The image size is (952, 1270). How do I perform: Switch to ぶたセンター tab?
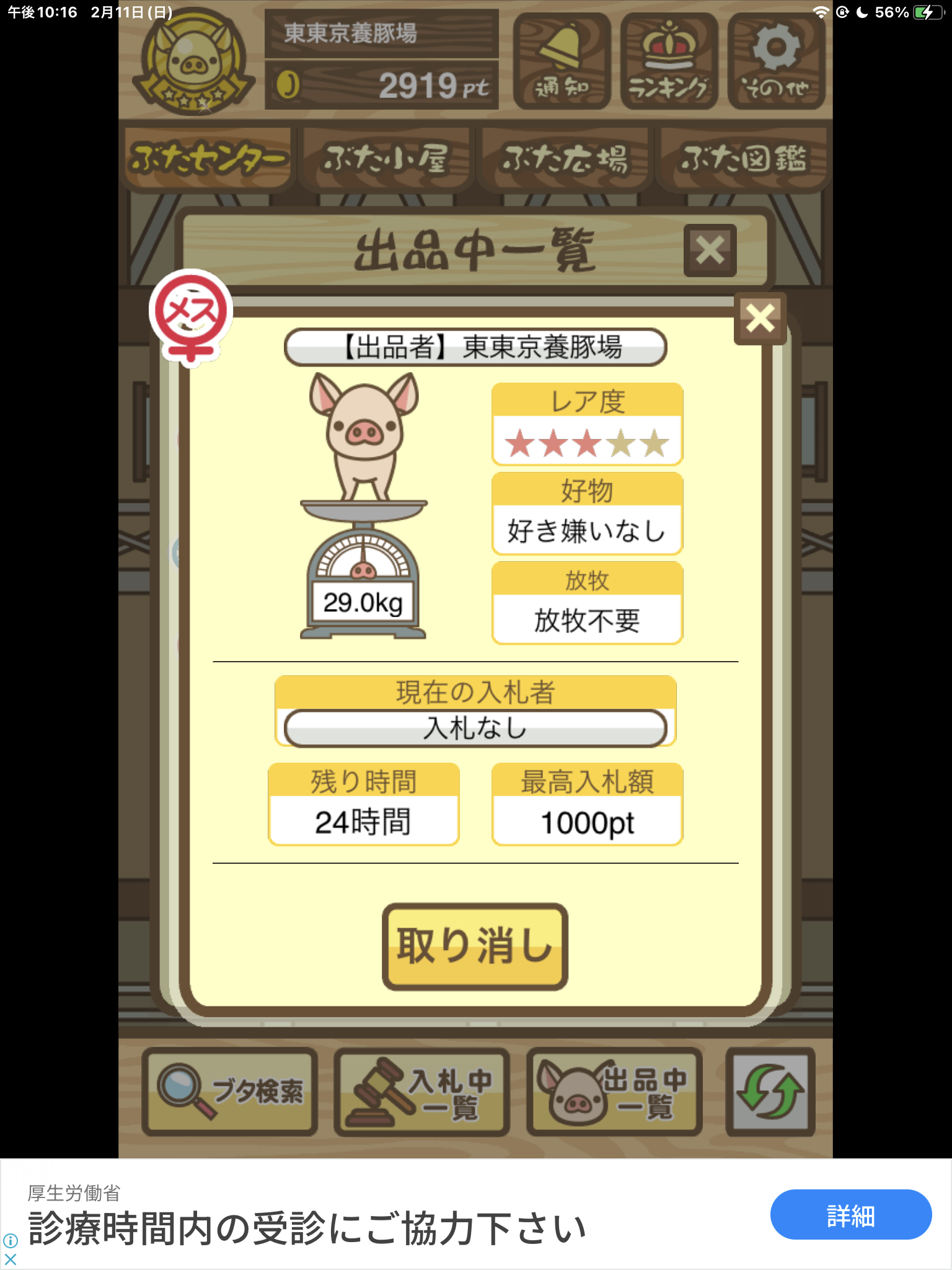point(207,159)
